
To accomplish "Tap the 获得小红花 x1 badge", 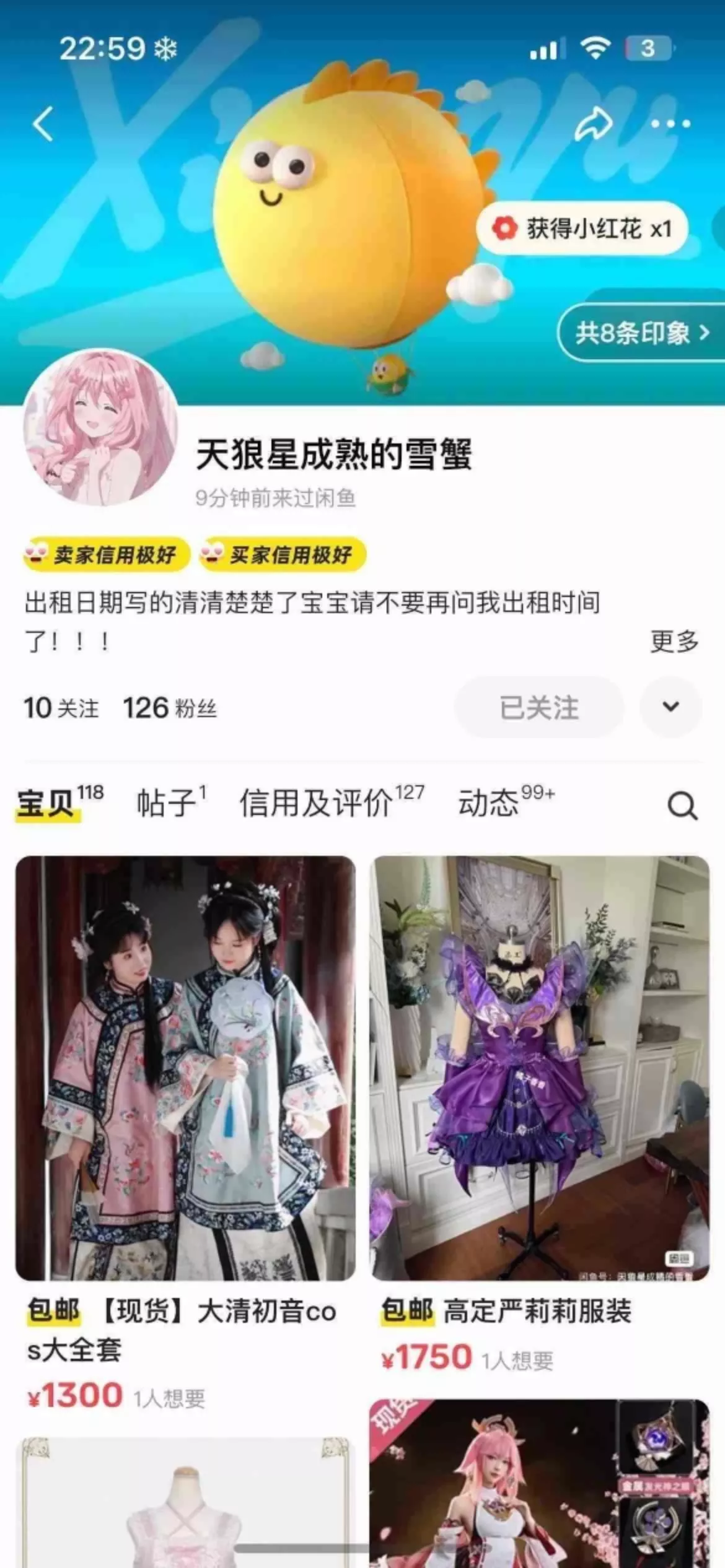I will pyautogui.click(x=582, y=229).
